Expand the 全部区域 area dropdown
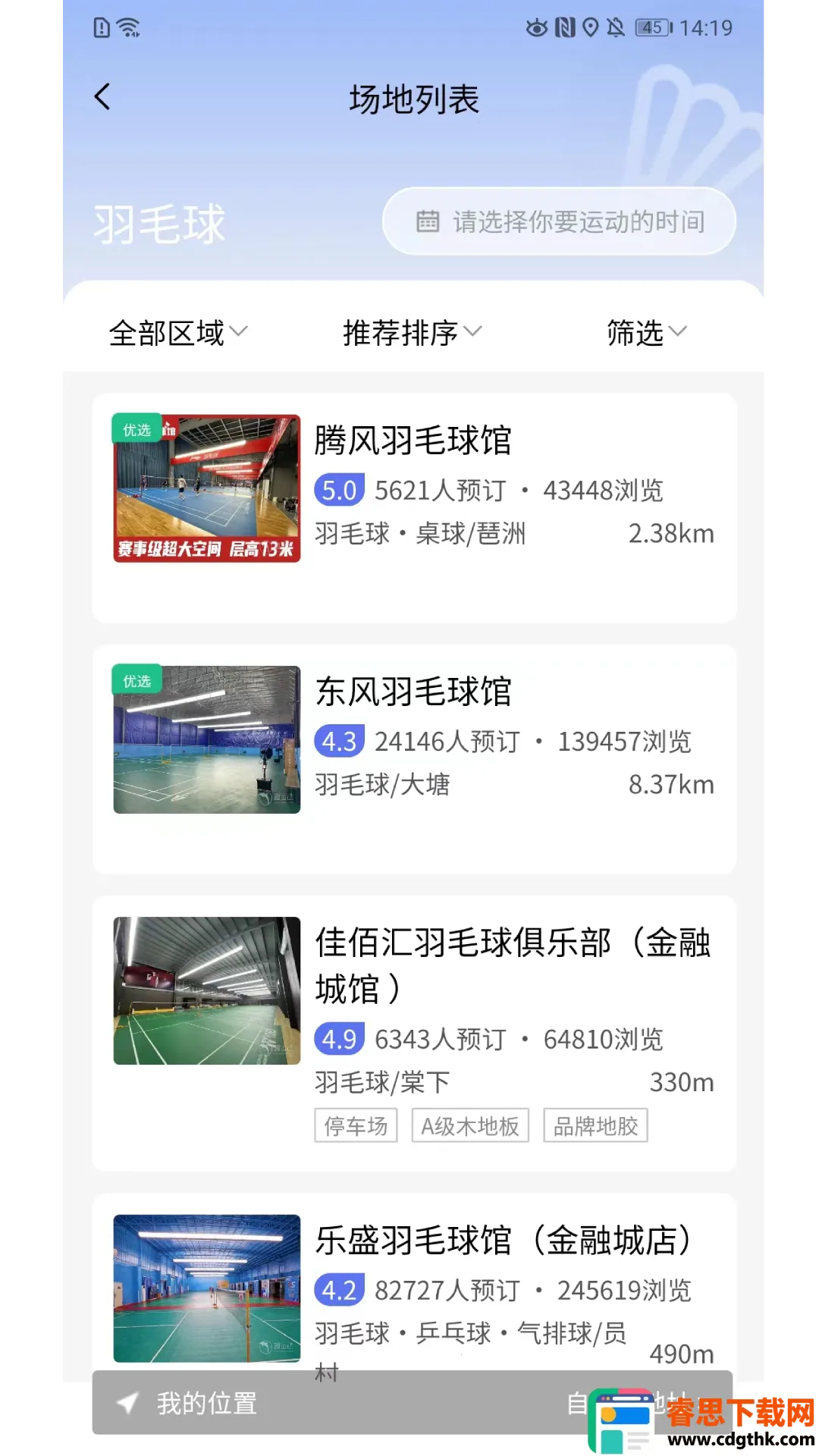 [177, 333]
